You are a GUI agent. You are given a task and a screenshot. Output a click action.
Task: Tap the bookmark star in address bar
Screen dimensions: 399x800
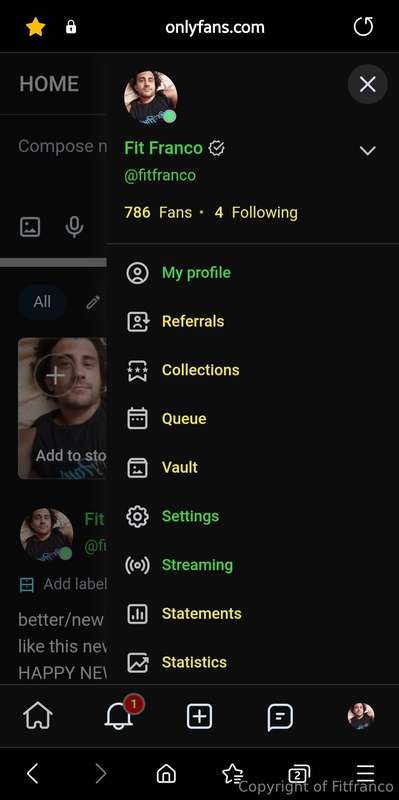36,27
